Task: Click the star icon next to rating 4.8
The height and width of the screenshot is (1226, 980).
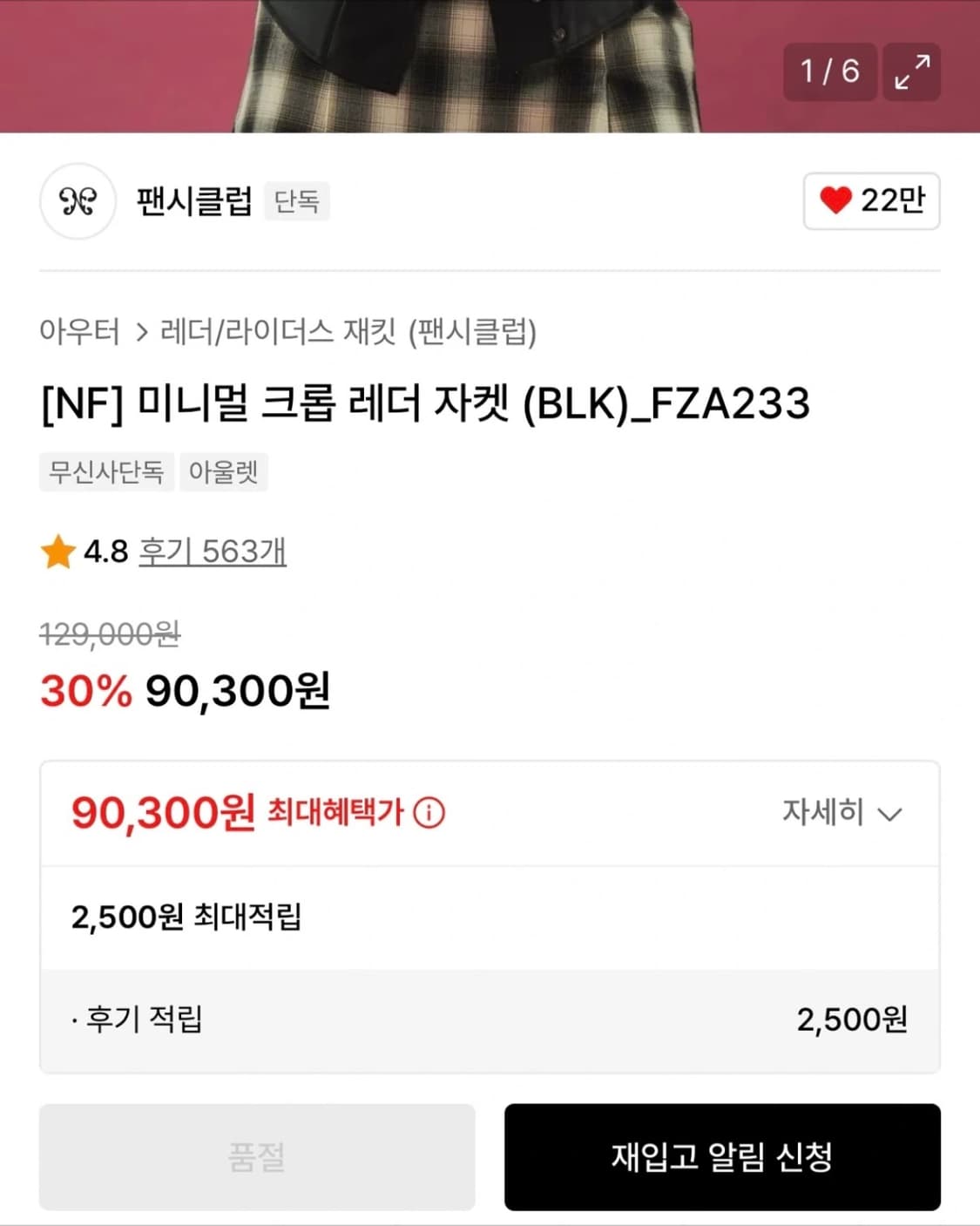Action: click(57, 551)
